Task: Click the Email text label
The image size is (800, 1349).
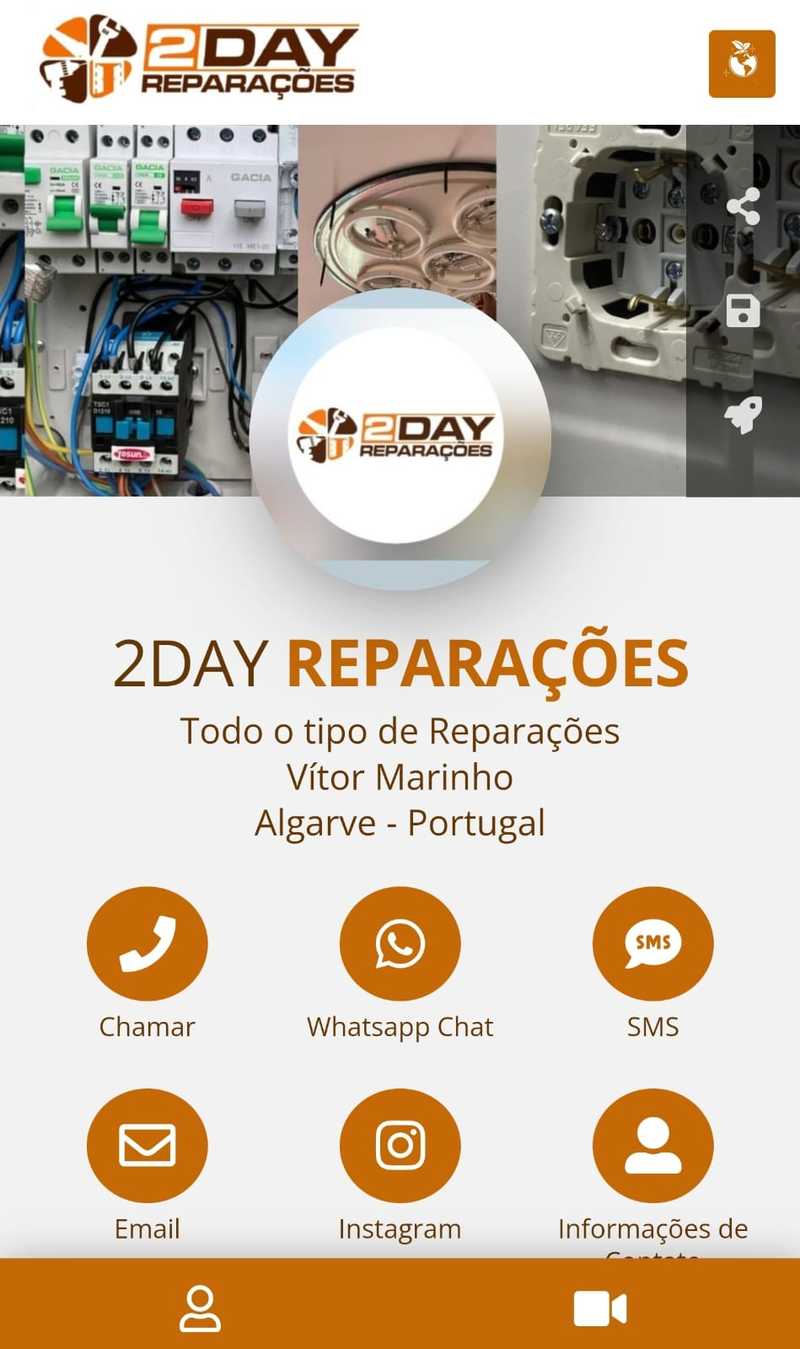Action: click(148, 1229)
